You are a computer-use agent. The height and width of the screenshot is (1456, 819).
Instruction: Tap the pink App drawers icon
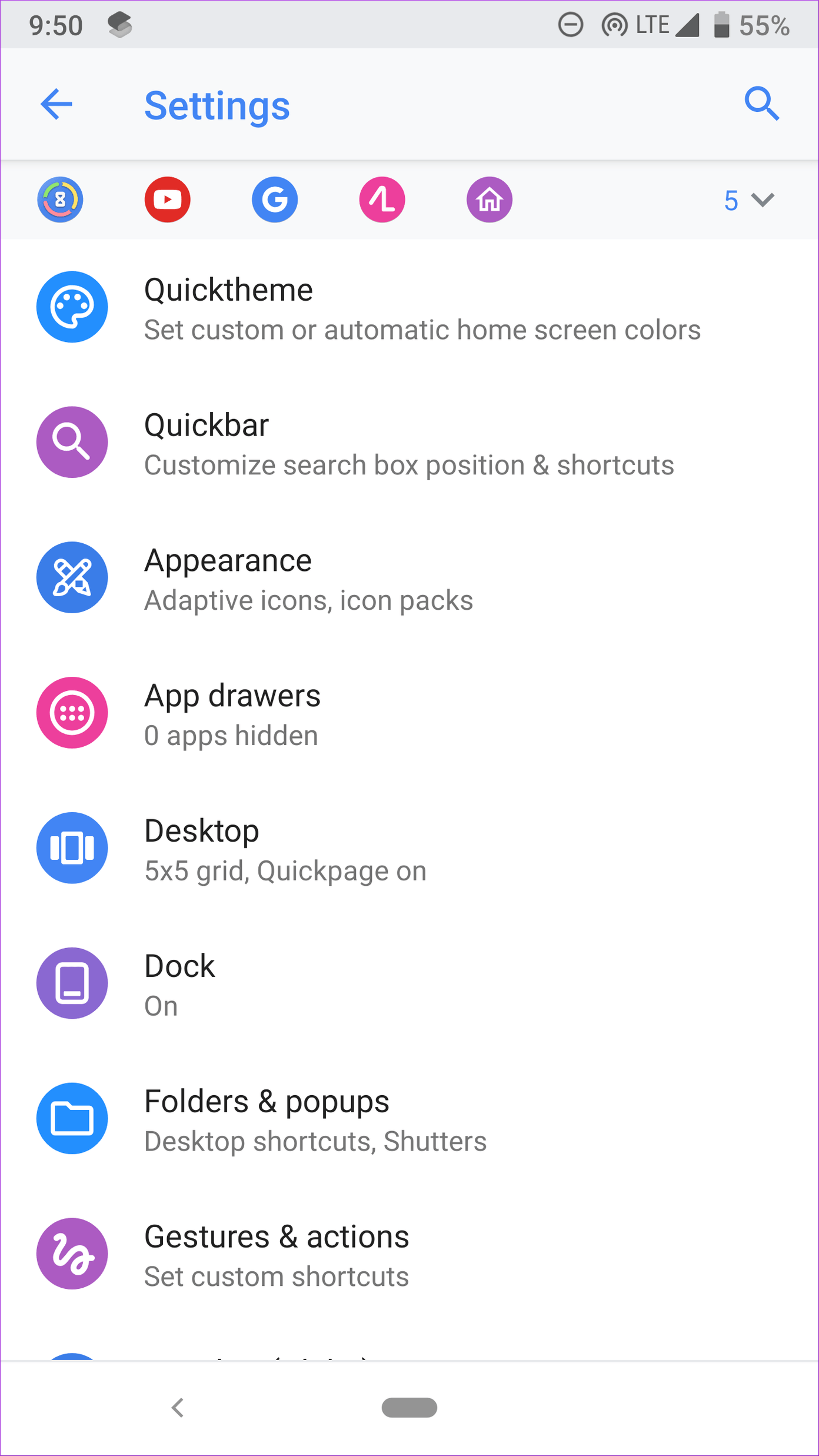71,713
